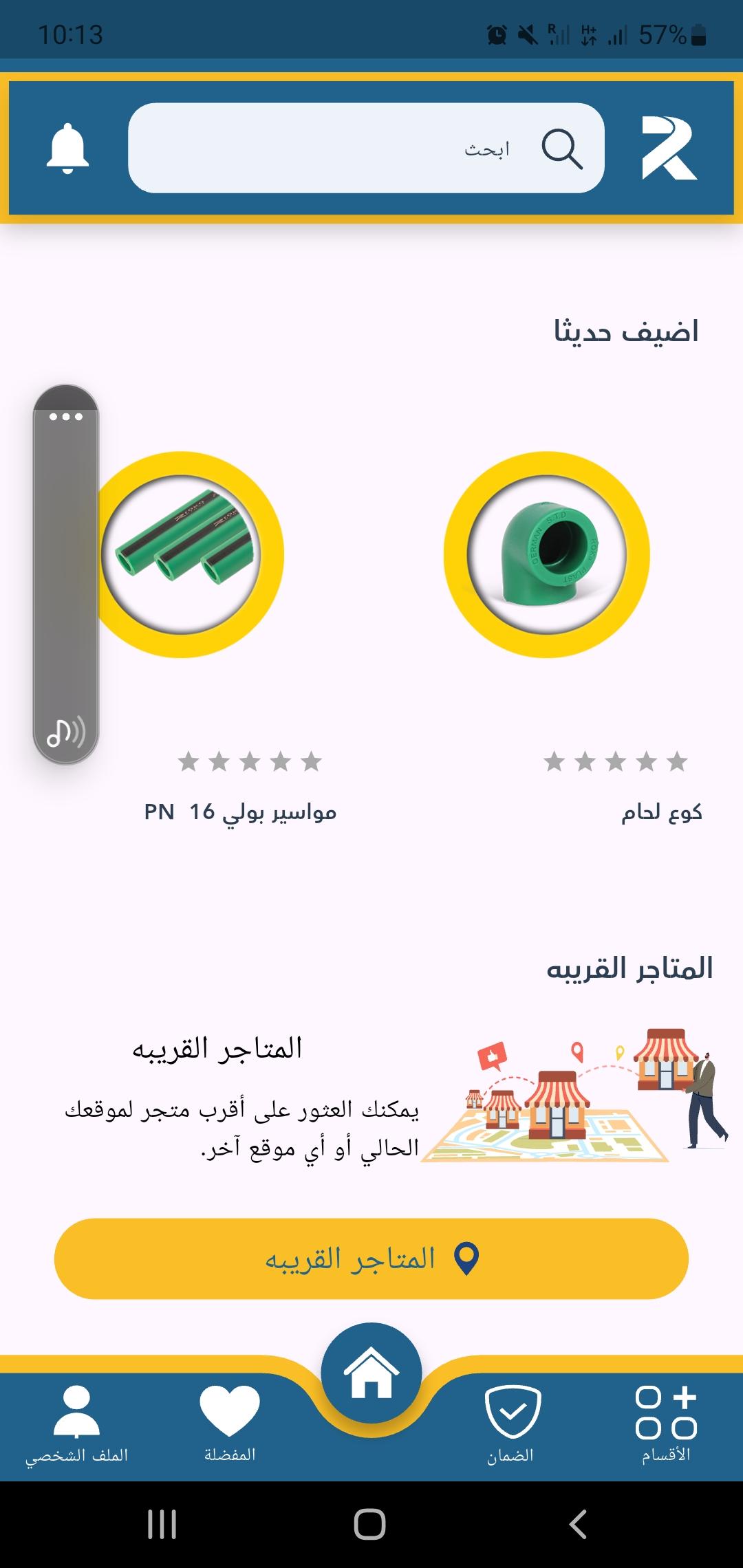The width and height of the screenshot is (743, 1568).
Task: Tap the ابحث search field
Action: coord(366,148)
